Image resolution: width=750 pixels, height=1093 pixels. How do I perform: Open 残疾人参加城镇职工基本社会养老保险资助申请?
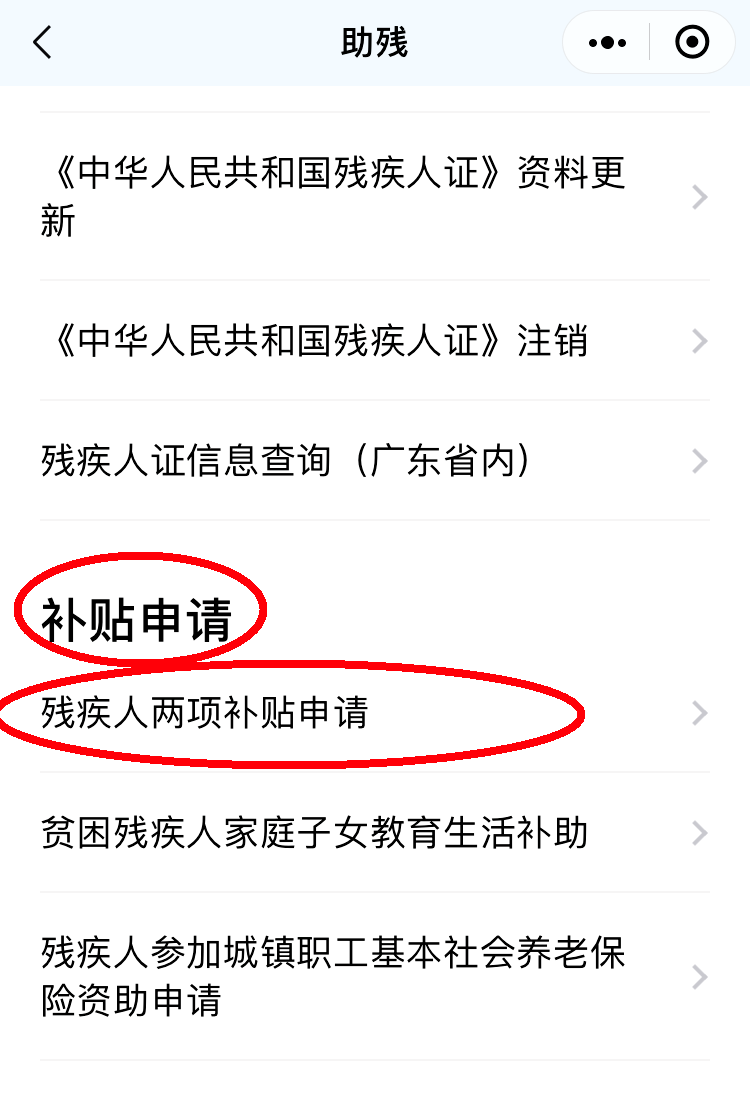click(374, 976)
